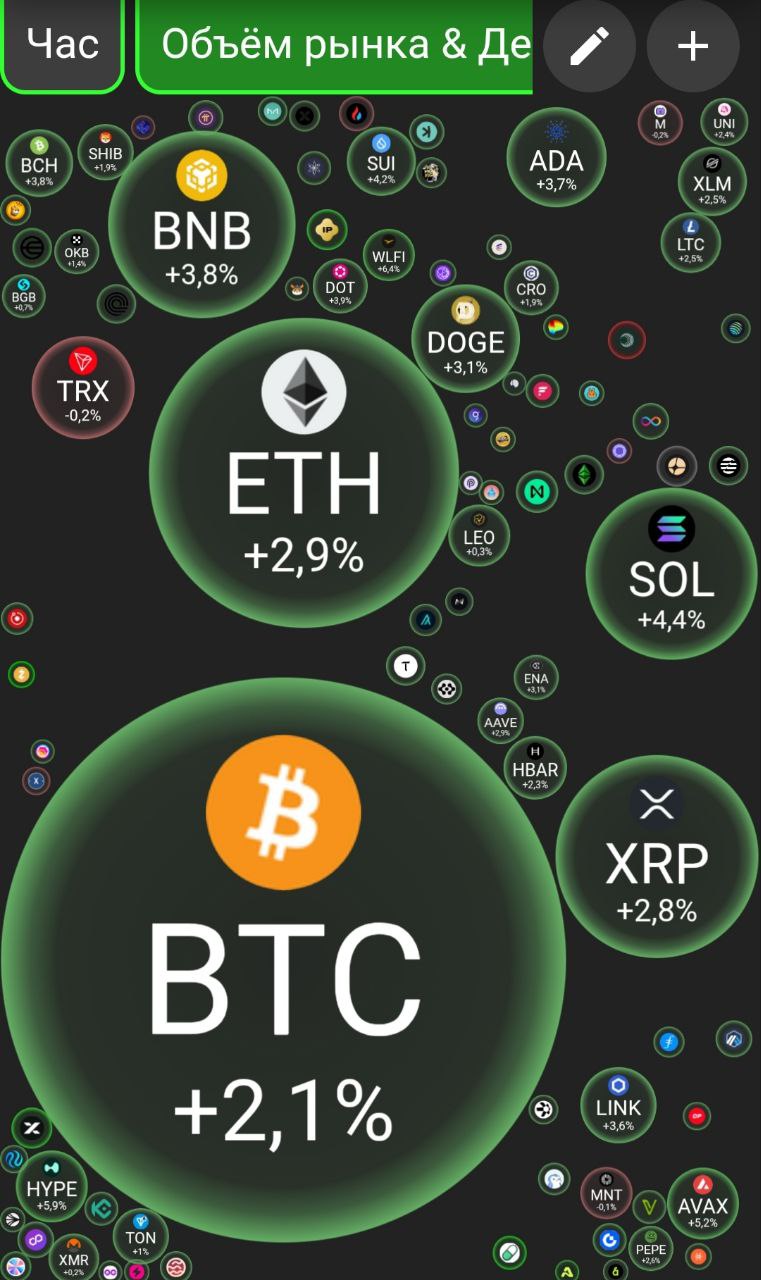Screen dimensions: 761x1280
Task: Open the BTC bubble
Action: [283, 960]
